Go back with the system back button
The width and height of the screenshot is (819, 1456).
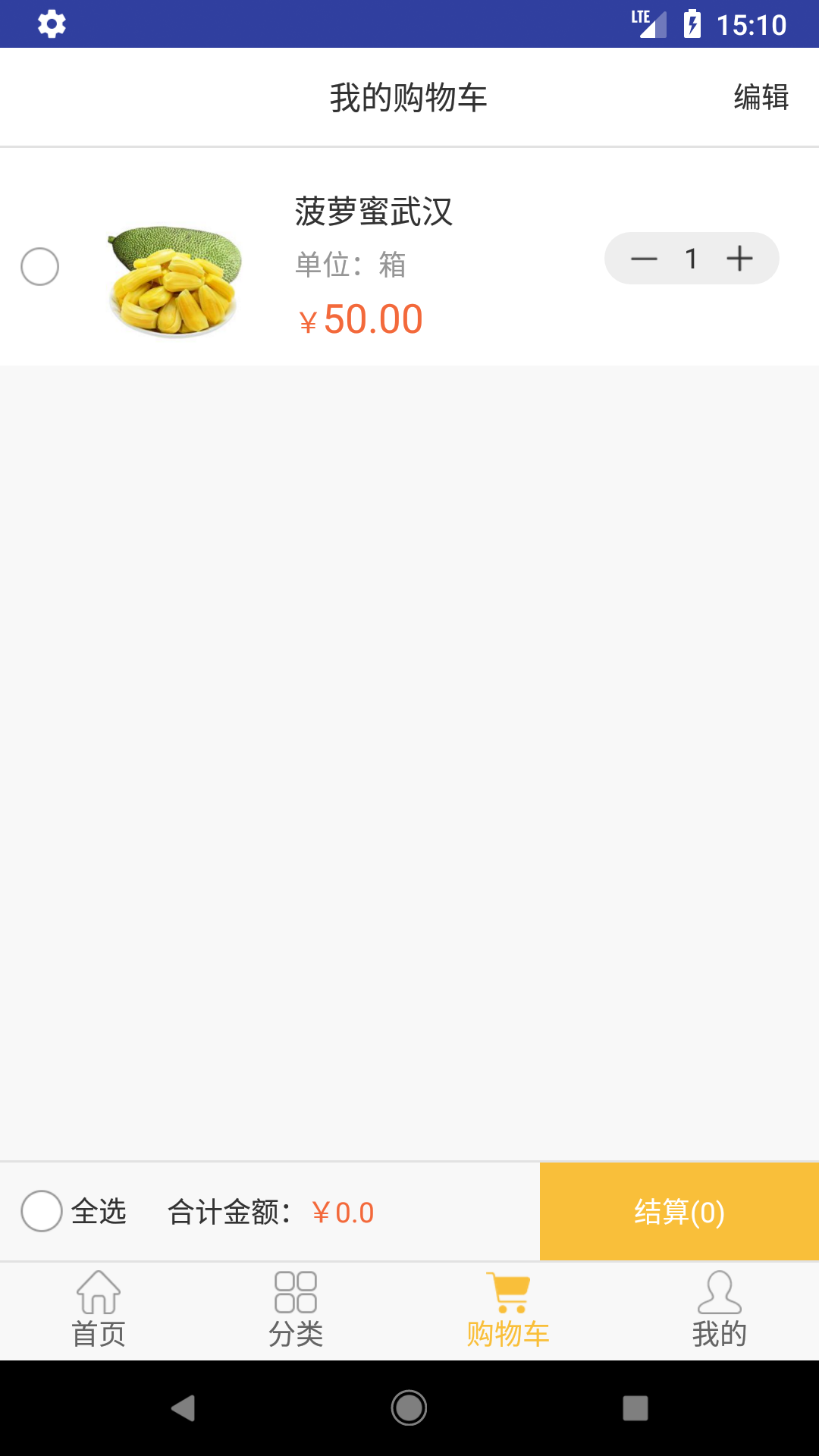click(x=183, y=1408)
